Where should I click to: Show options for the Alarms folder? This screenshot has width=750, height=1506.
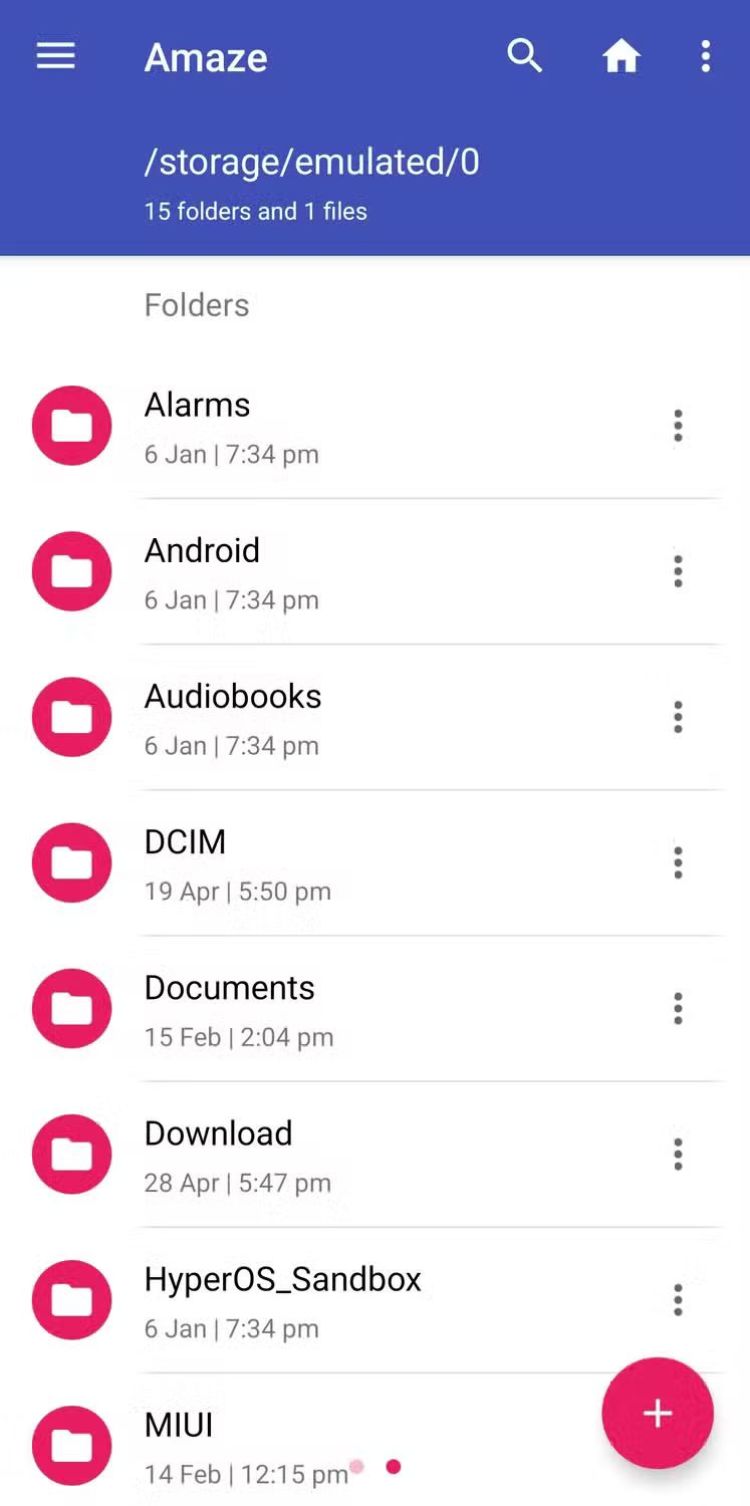click(x=678, y=426)
